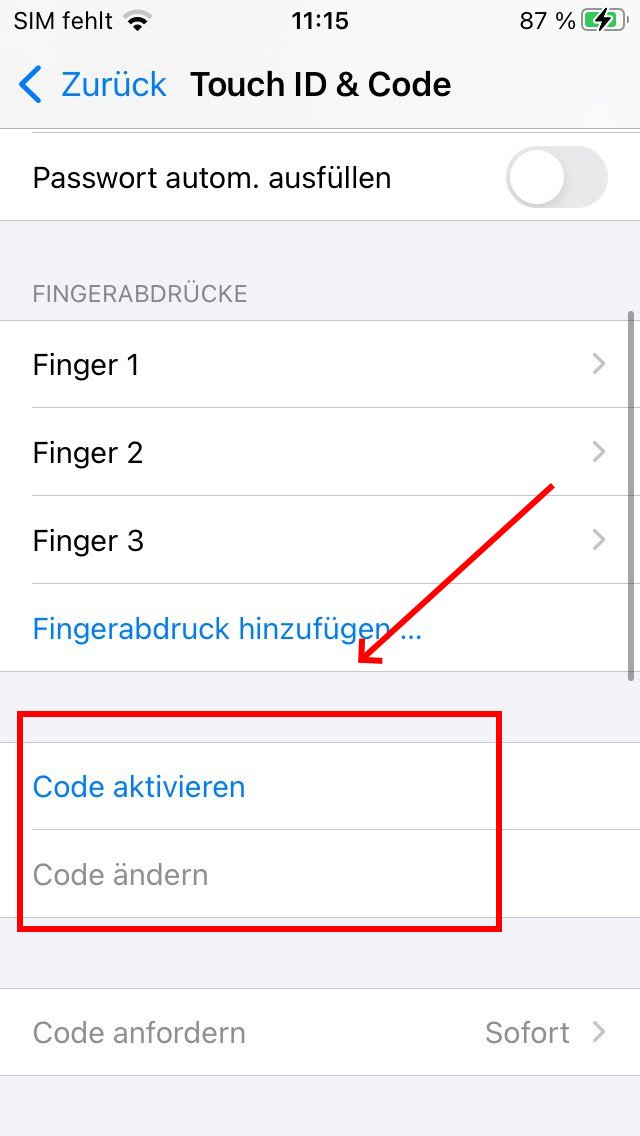Open Finger 2 details
Viewport: 640px width, 1136px height.
(320, 453)
